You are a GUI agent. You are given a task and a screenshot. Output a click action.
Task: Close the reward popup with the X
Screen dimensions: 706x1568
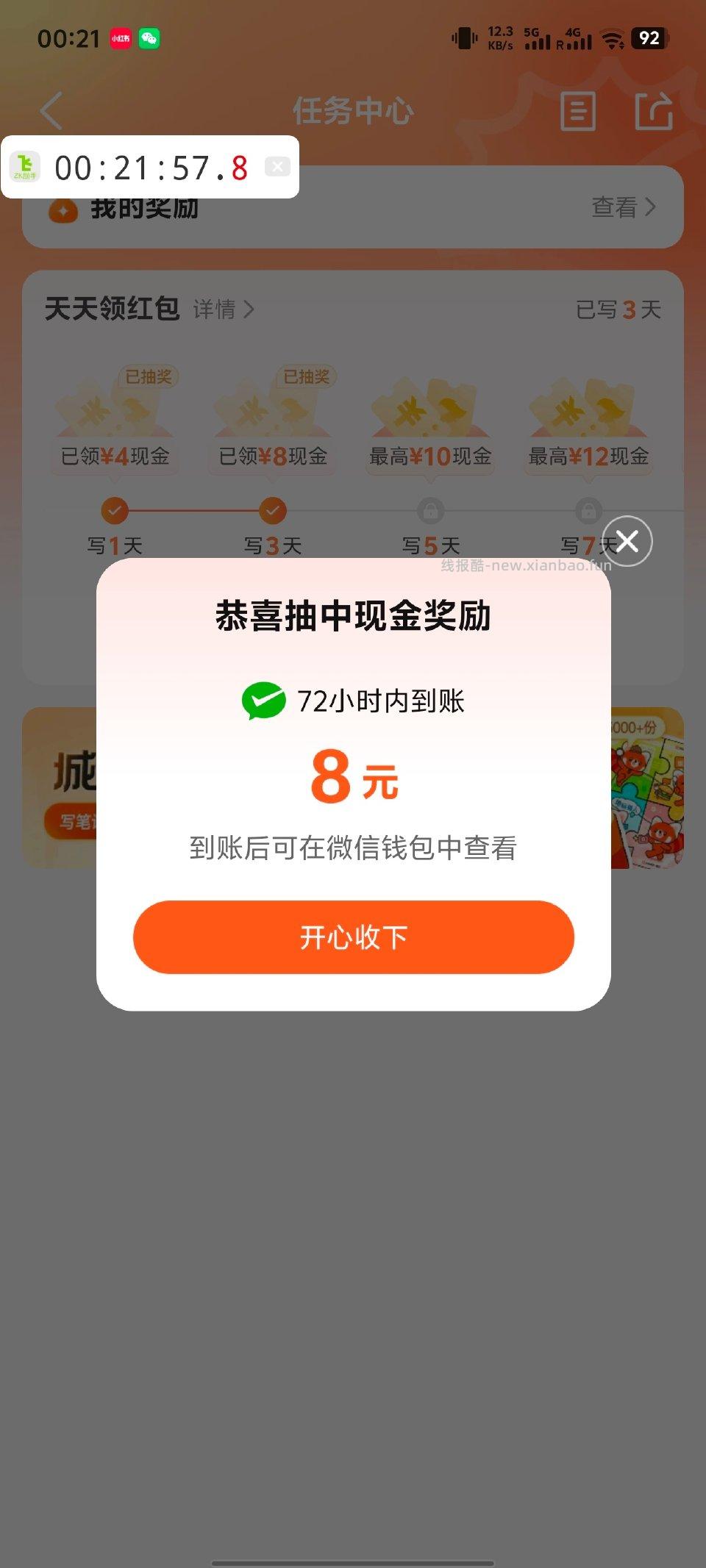click(x=627, y=541)
